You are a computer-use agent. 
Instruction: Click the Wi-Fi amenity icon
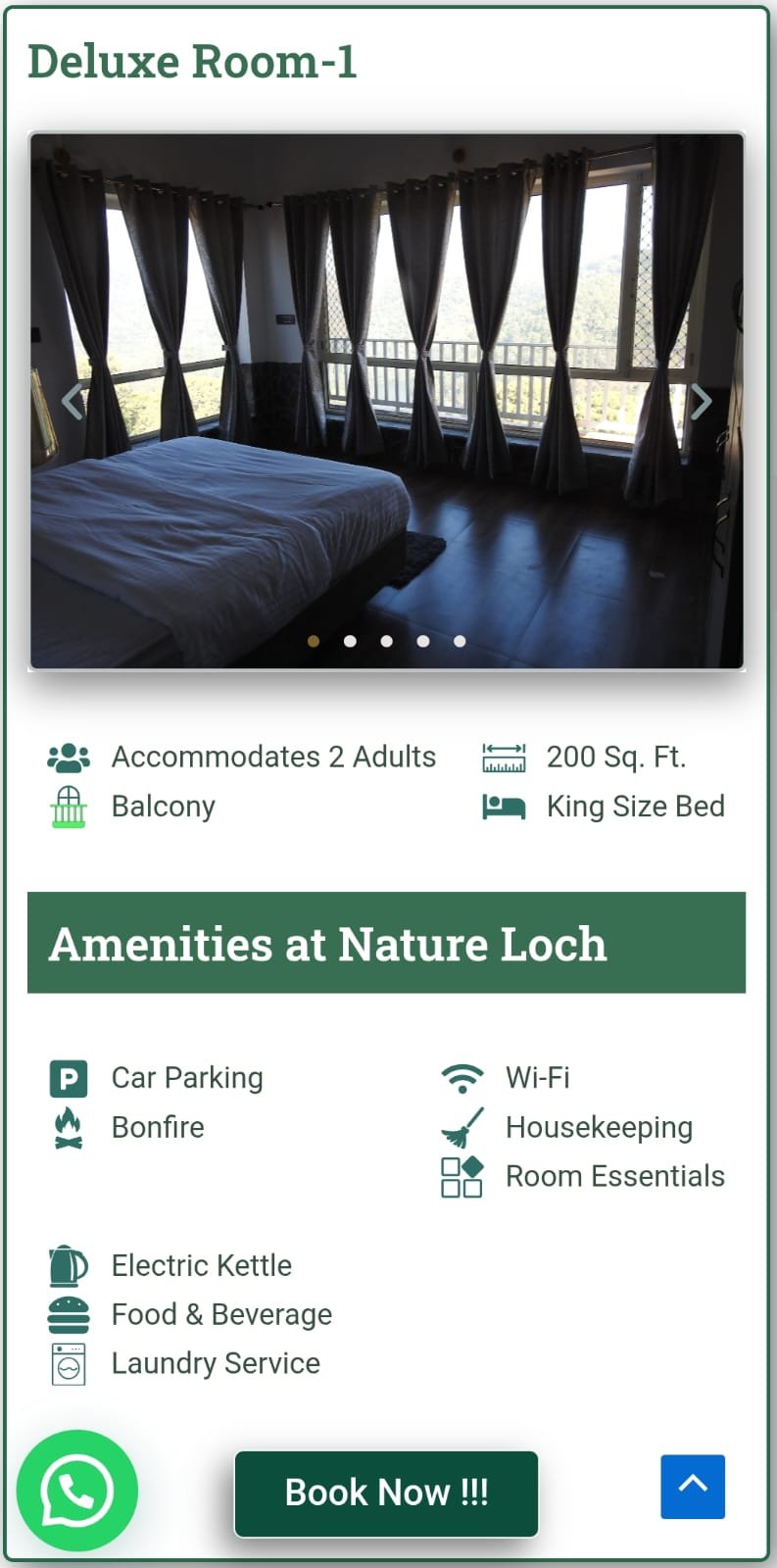(x=461, y=1076)
